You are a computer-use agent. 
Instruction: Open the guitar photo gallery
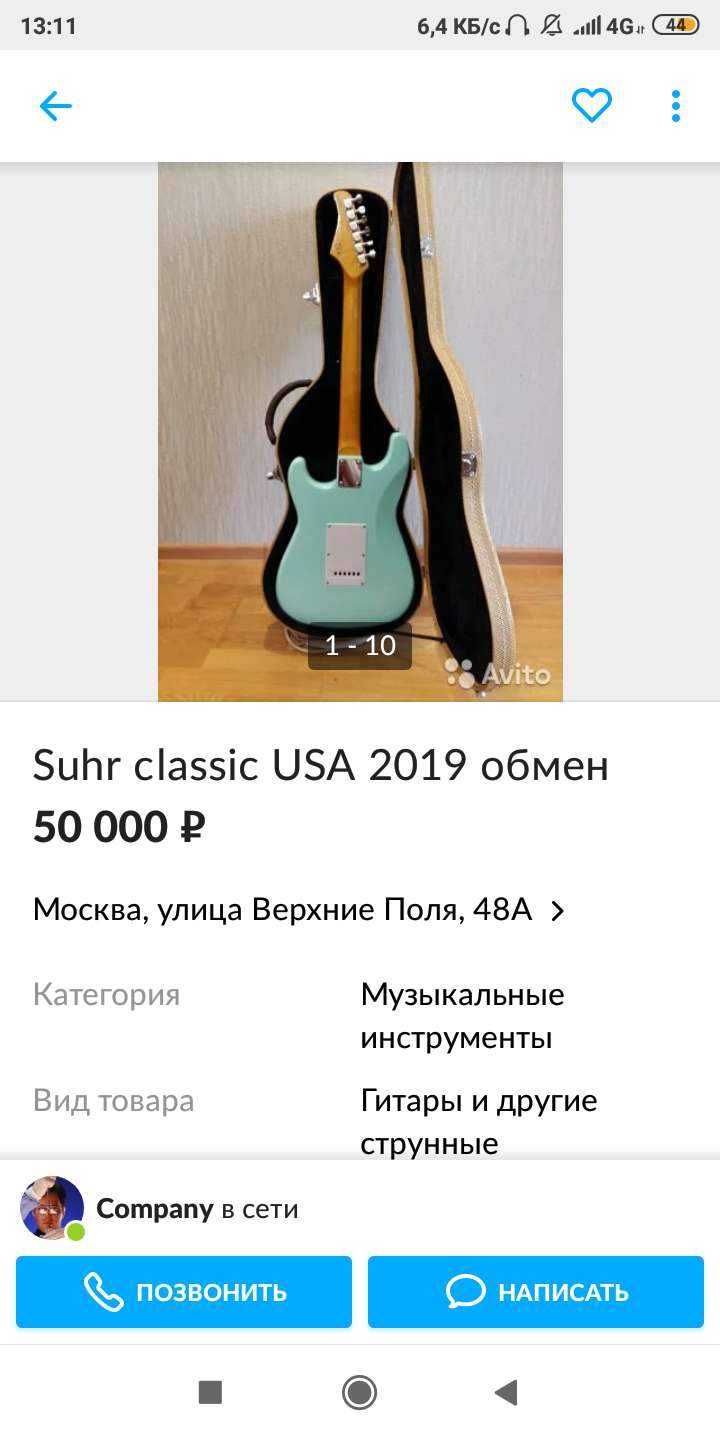point(360,430)
